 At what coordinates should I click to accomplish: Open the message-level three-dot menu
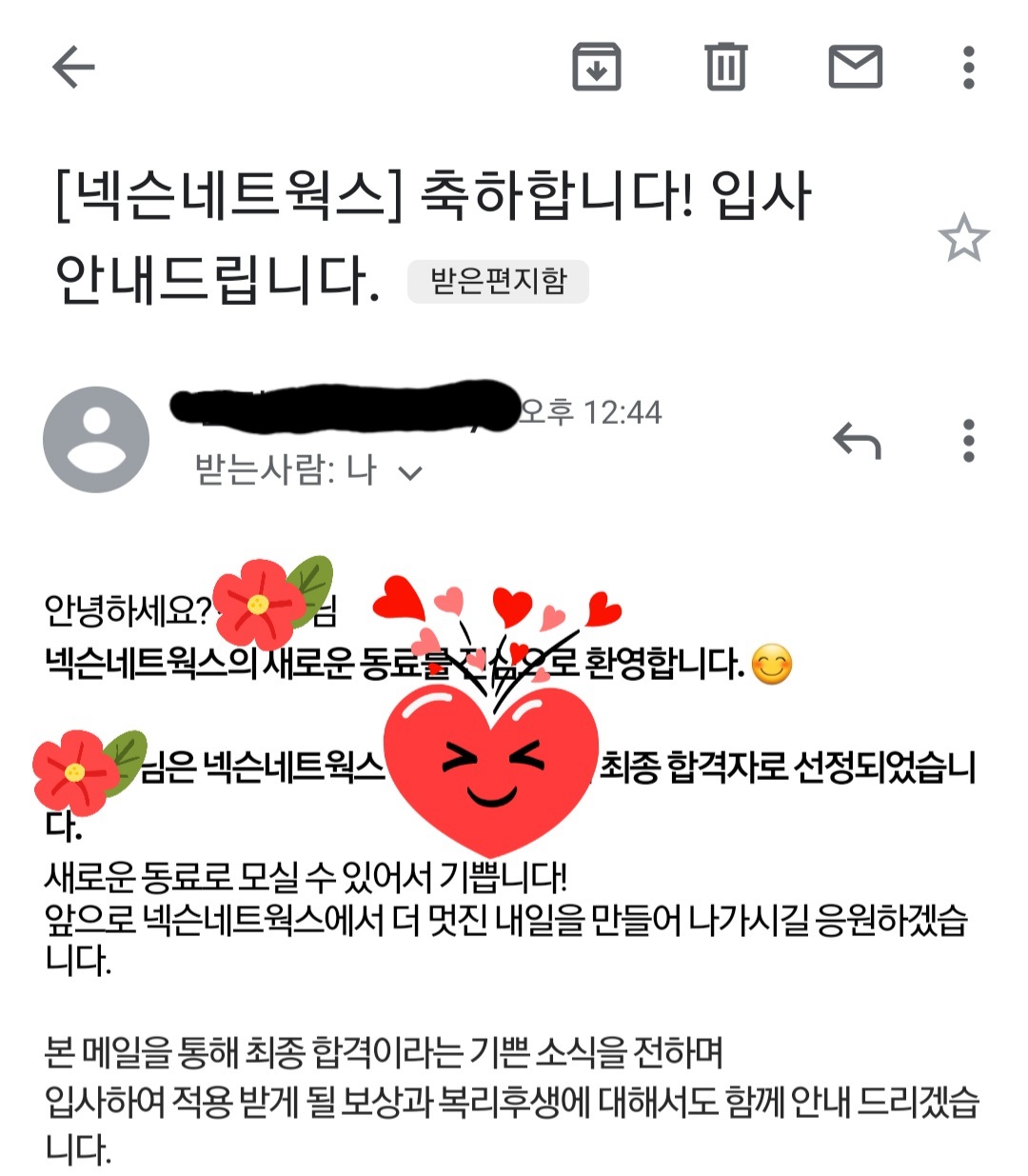pyautogui.click(x=970, y=438)
